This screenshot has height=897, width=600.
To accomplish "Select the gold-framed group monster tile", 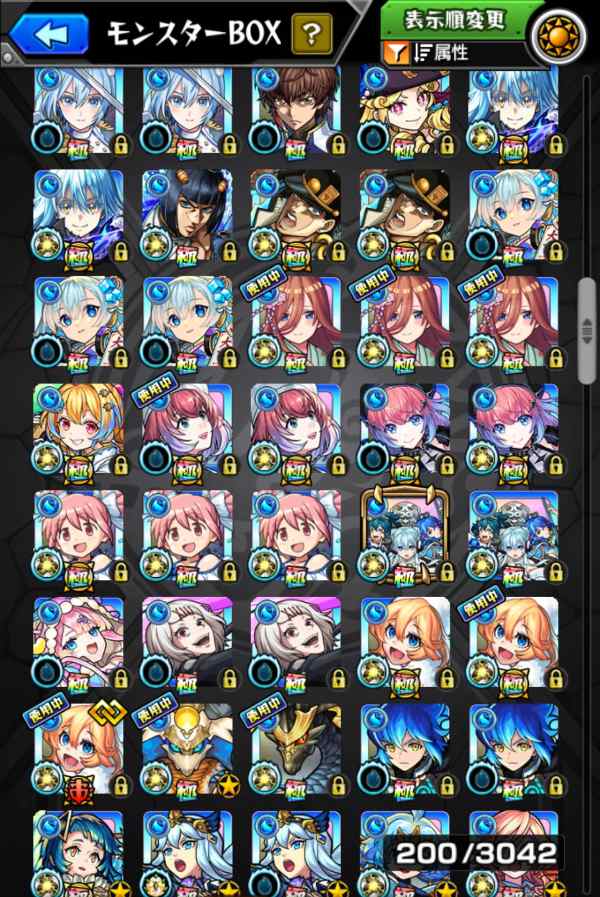I will pyautogui.click(x=404, y=536).
